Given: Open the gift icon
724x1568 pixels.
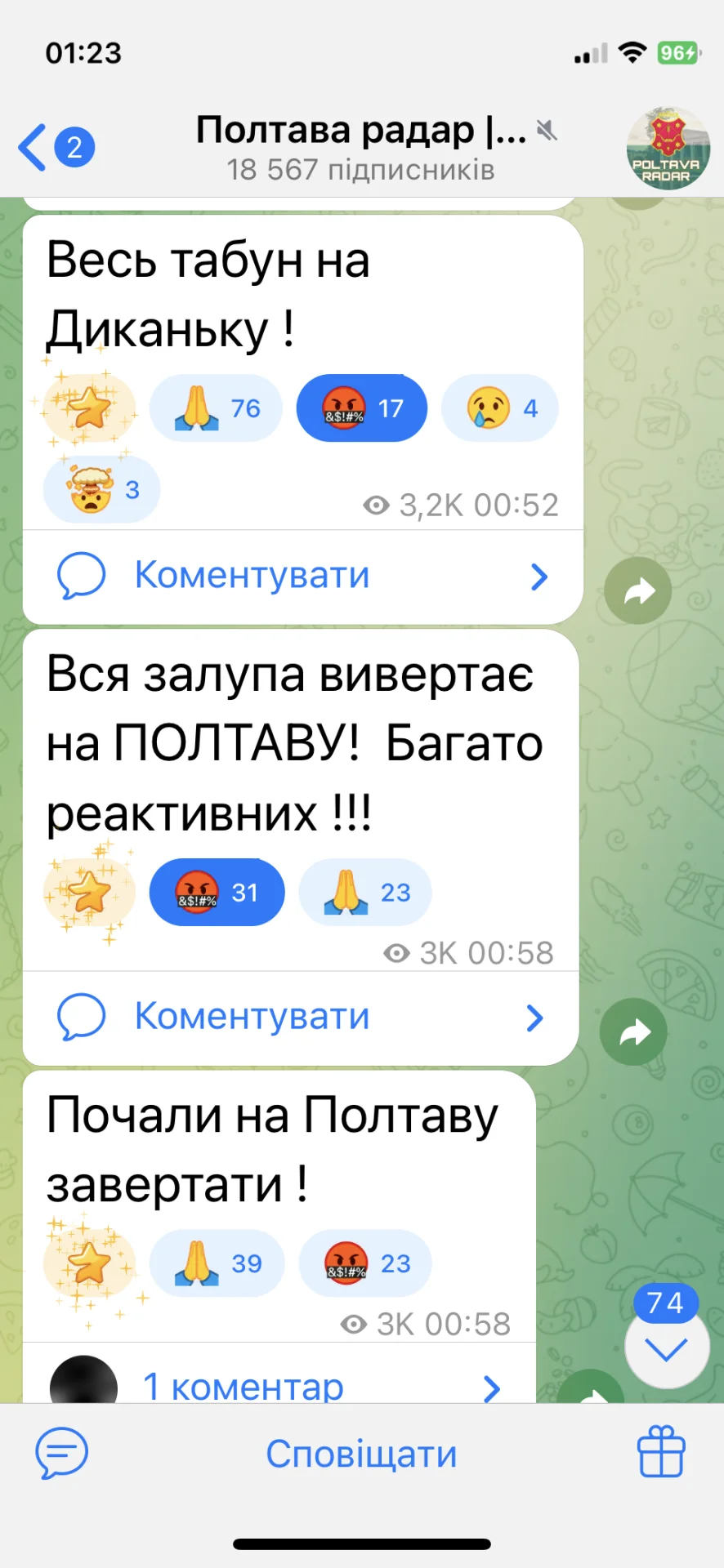Looking at the screenshot, I should (x=660, y=1452).
